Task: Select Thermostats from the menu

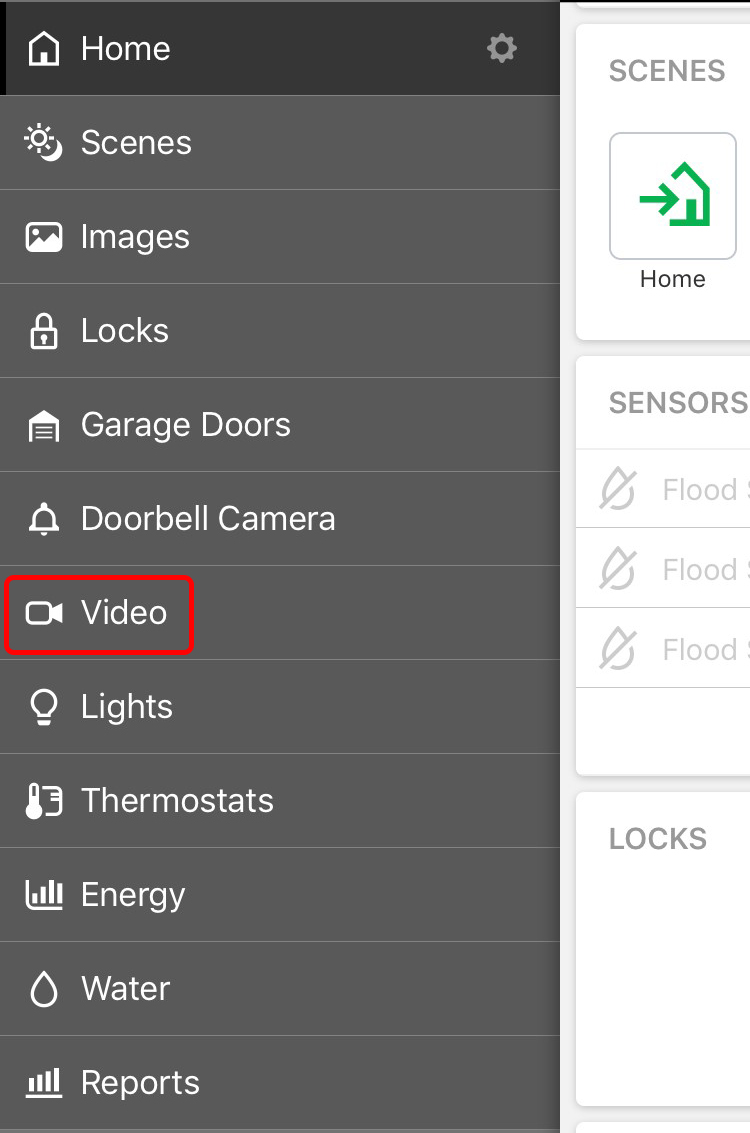Action: [177, 801]
